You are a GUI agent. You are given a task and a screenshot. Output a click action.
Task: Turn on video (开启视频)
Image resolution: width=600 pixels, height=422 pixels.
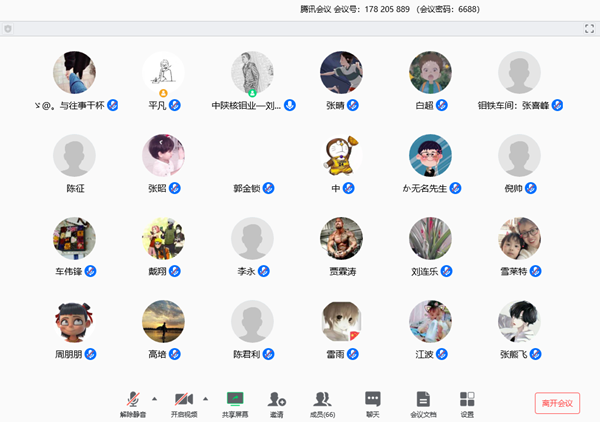(183, 401)
